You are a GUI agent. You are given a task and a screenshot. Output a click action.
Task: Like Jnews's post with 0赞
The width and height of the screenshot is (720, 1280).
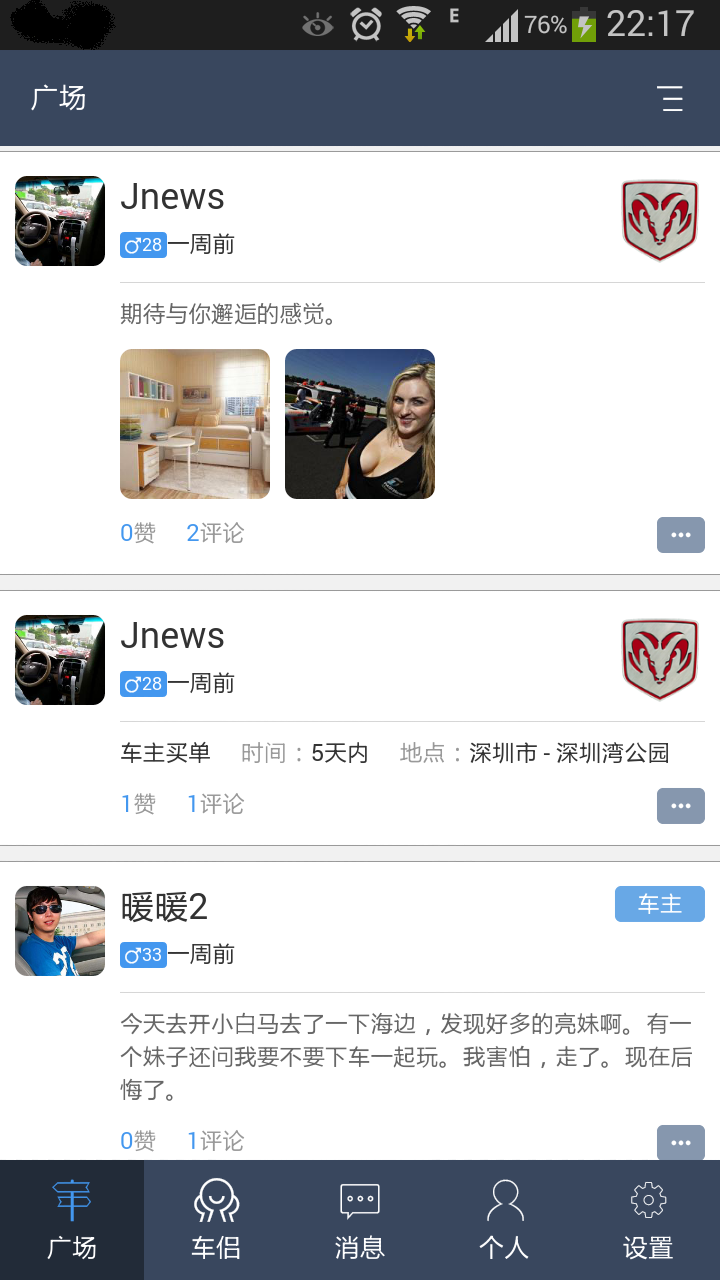[138, 533]
